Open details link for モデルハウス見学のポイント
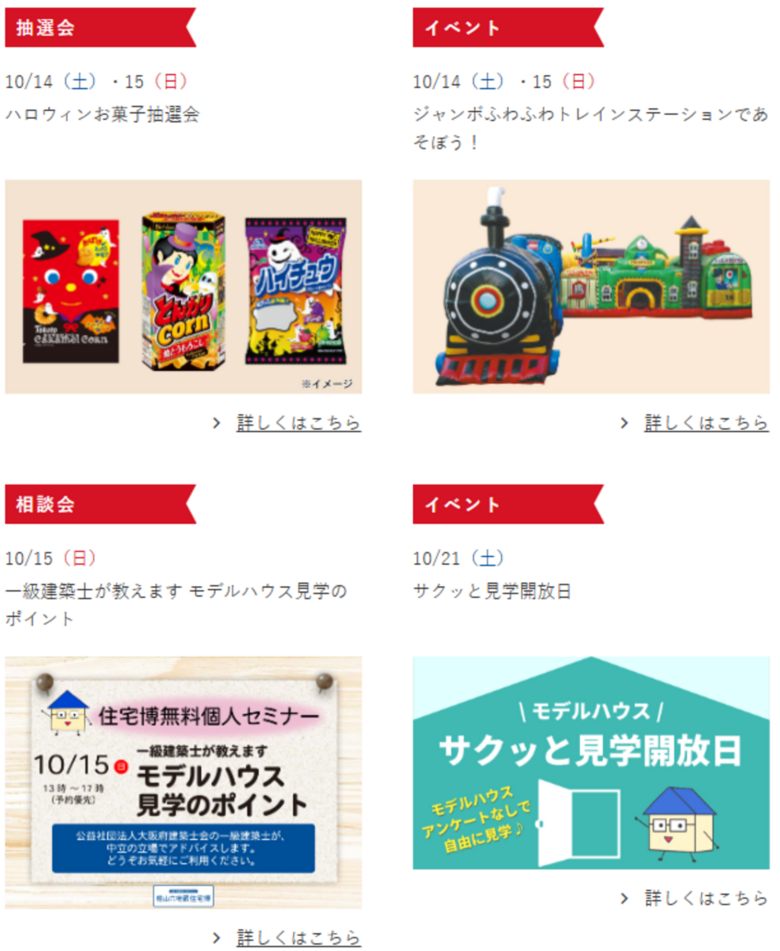 298,938
